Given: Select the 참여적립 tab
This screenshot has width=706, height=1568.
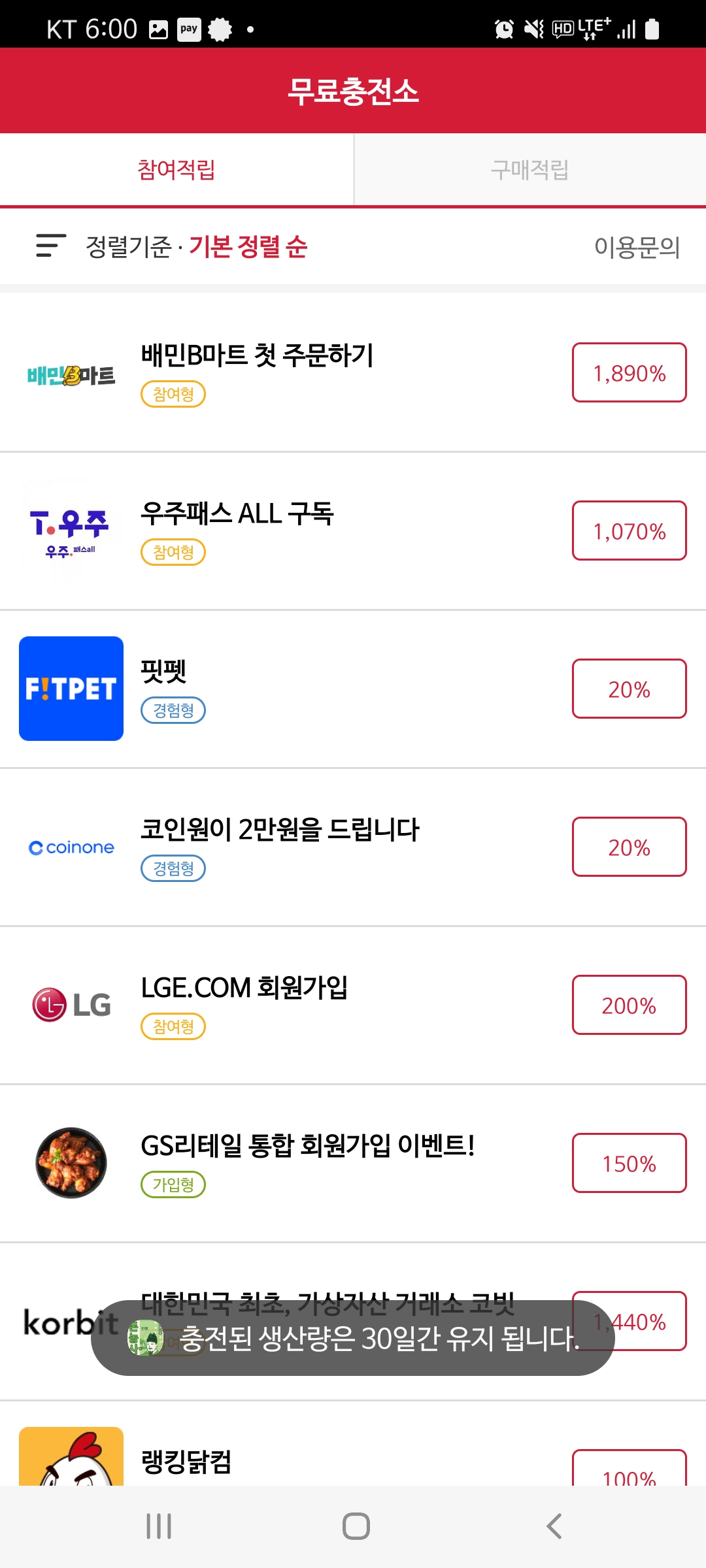Looking at the screenshot, I should 176,170.
